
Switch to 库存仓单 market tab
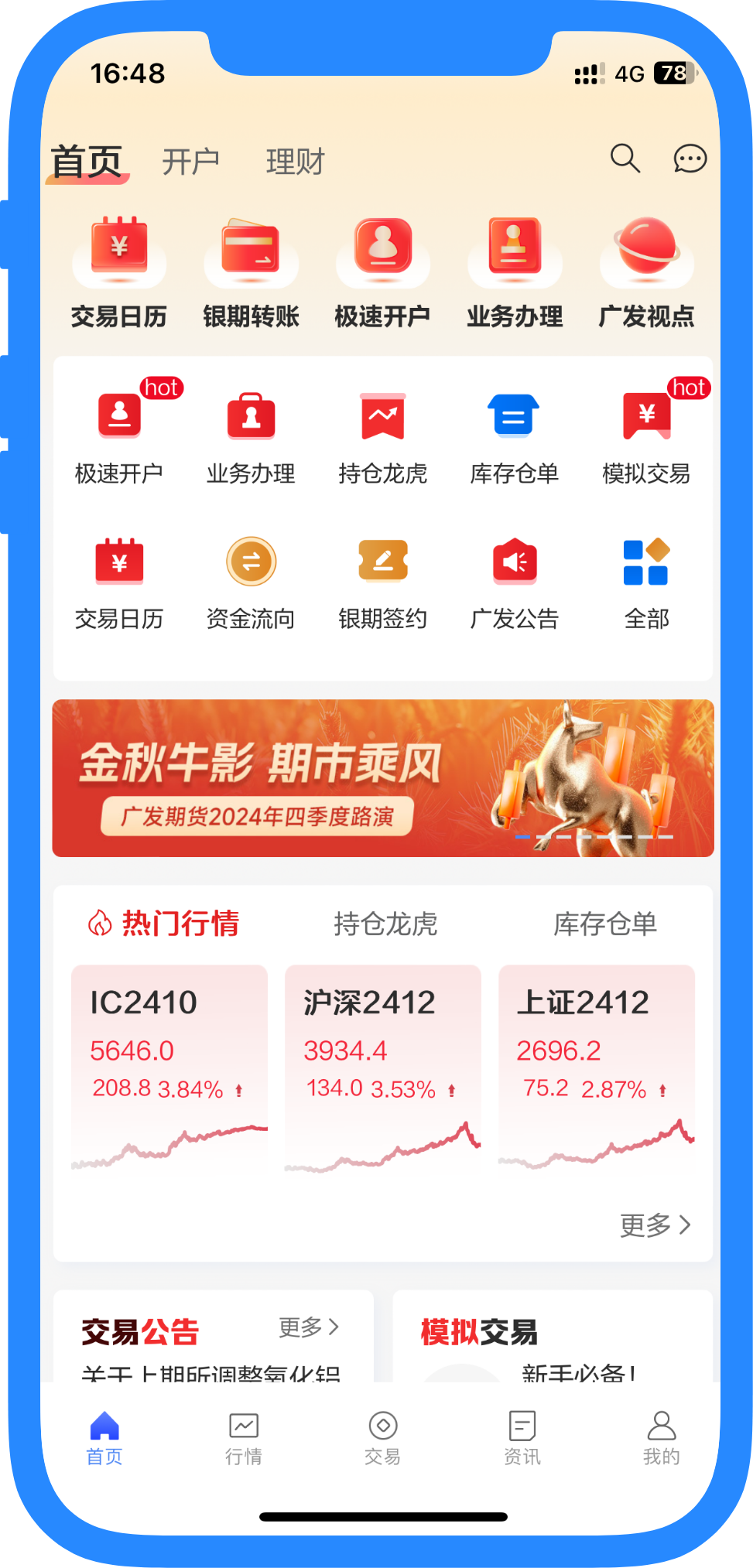click(604, 924)
